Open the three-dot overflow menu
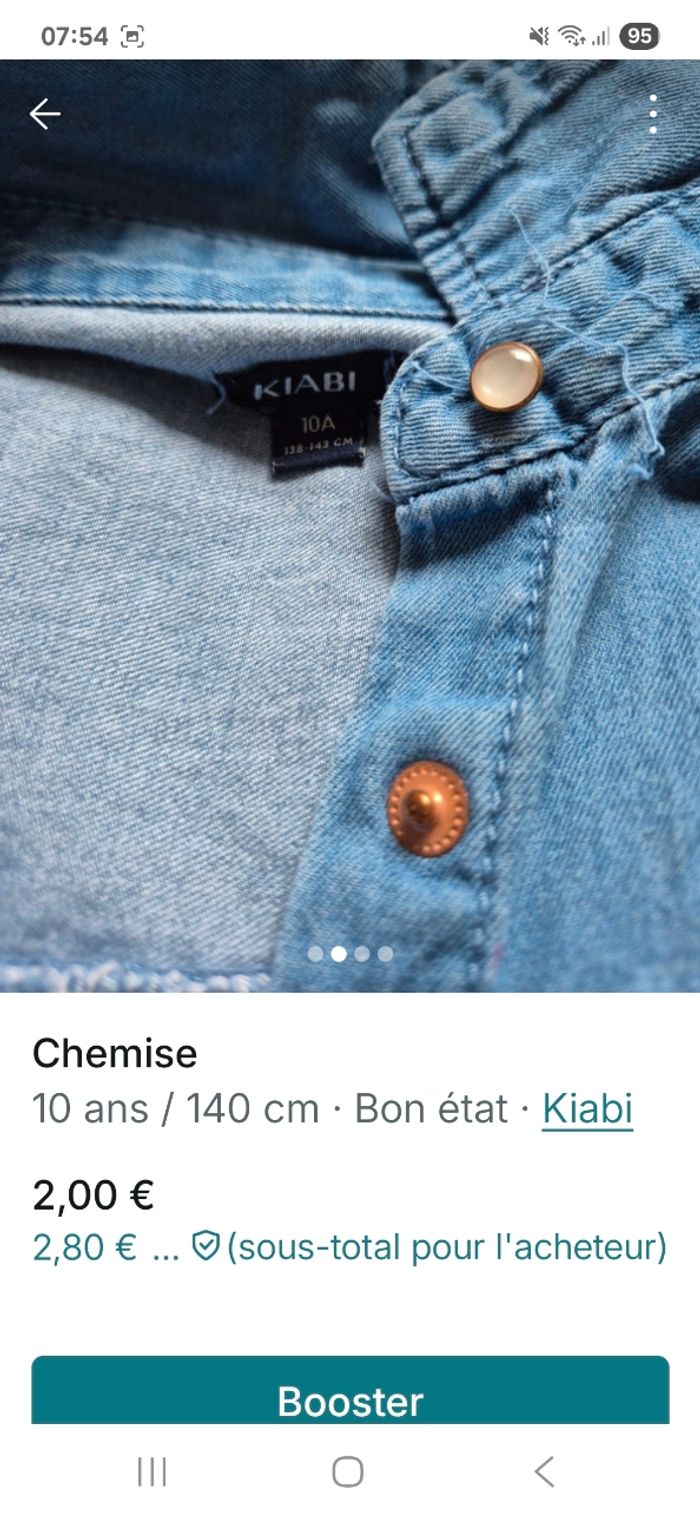700x1517 pixels. pyautogui.click(x=653, y=115)
